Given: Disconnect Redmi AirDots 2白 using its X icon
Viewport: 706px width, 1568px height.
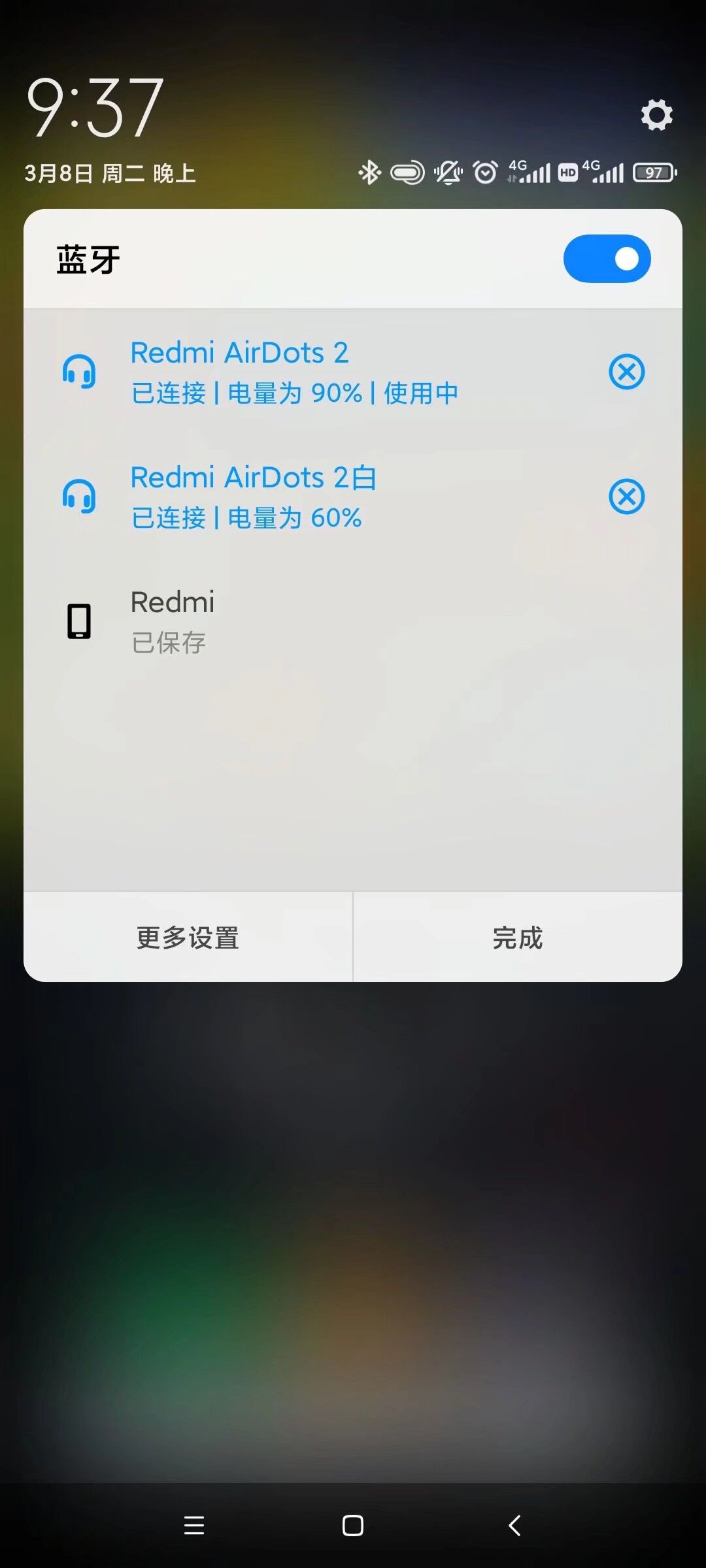Looking at the screenshot, I should (x=626, y=497).
